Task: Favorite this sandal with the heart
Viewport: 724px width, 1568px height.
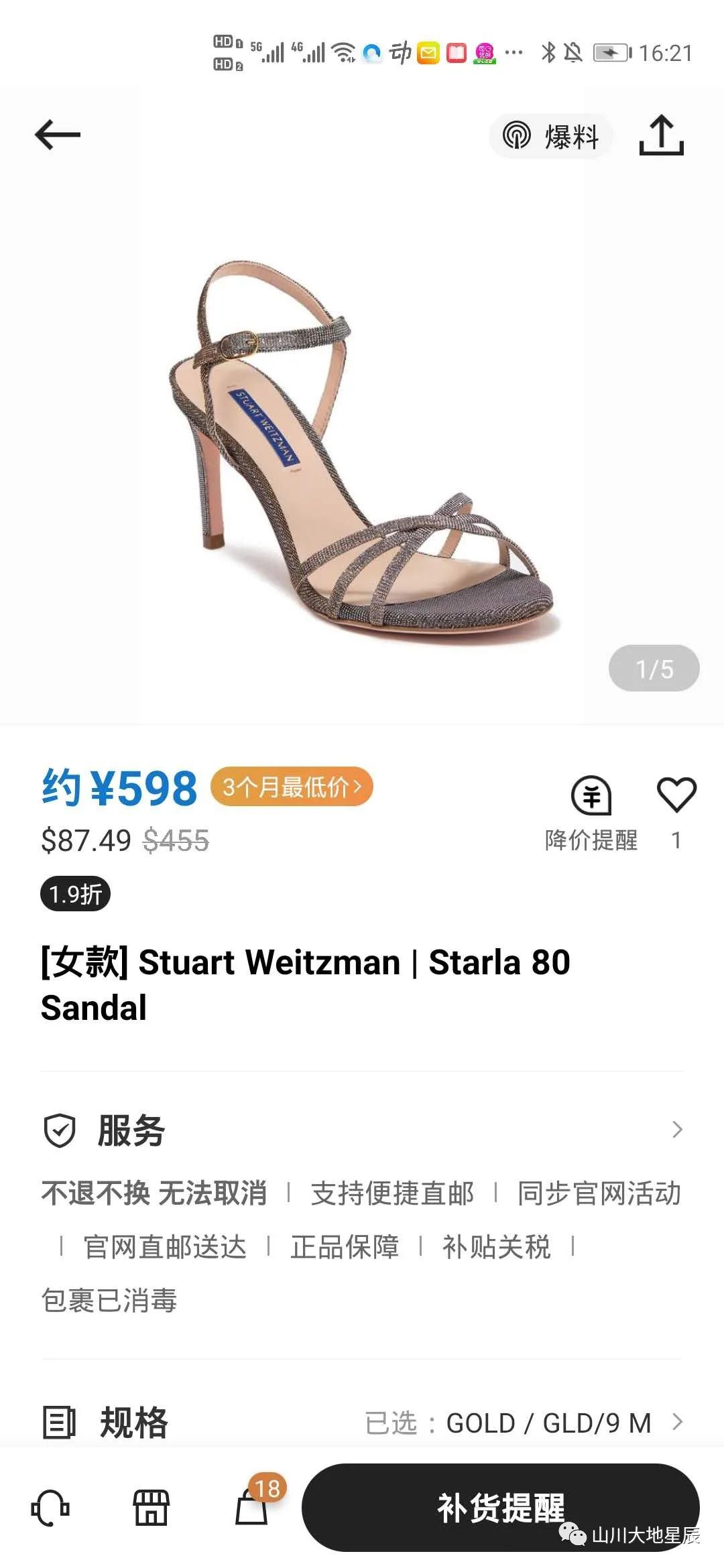Action: click(x=676, y=796)
